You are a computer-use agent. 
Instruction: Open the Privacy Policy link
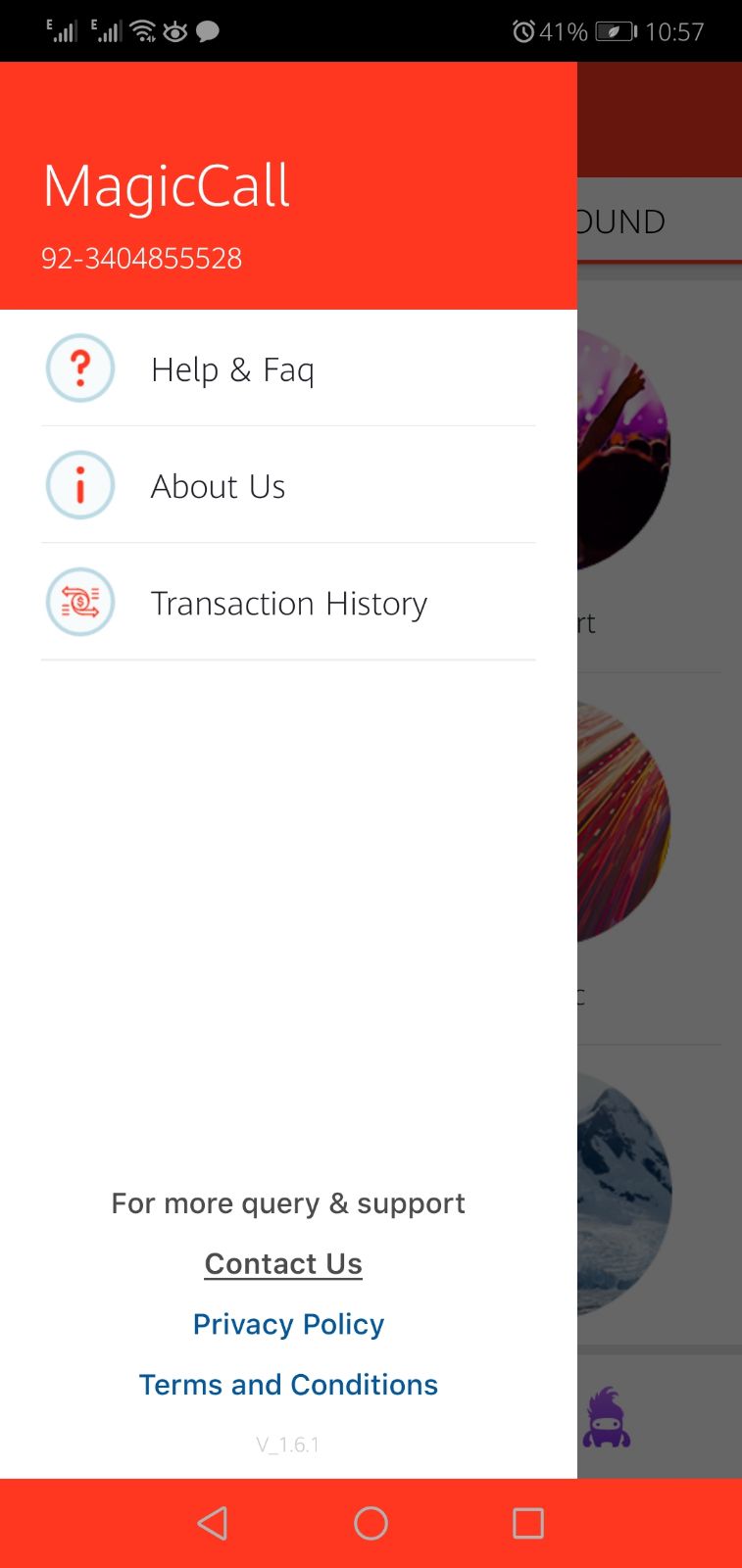(288, 1324)
